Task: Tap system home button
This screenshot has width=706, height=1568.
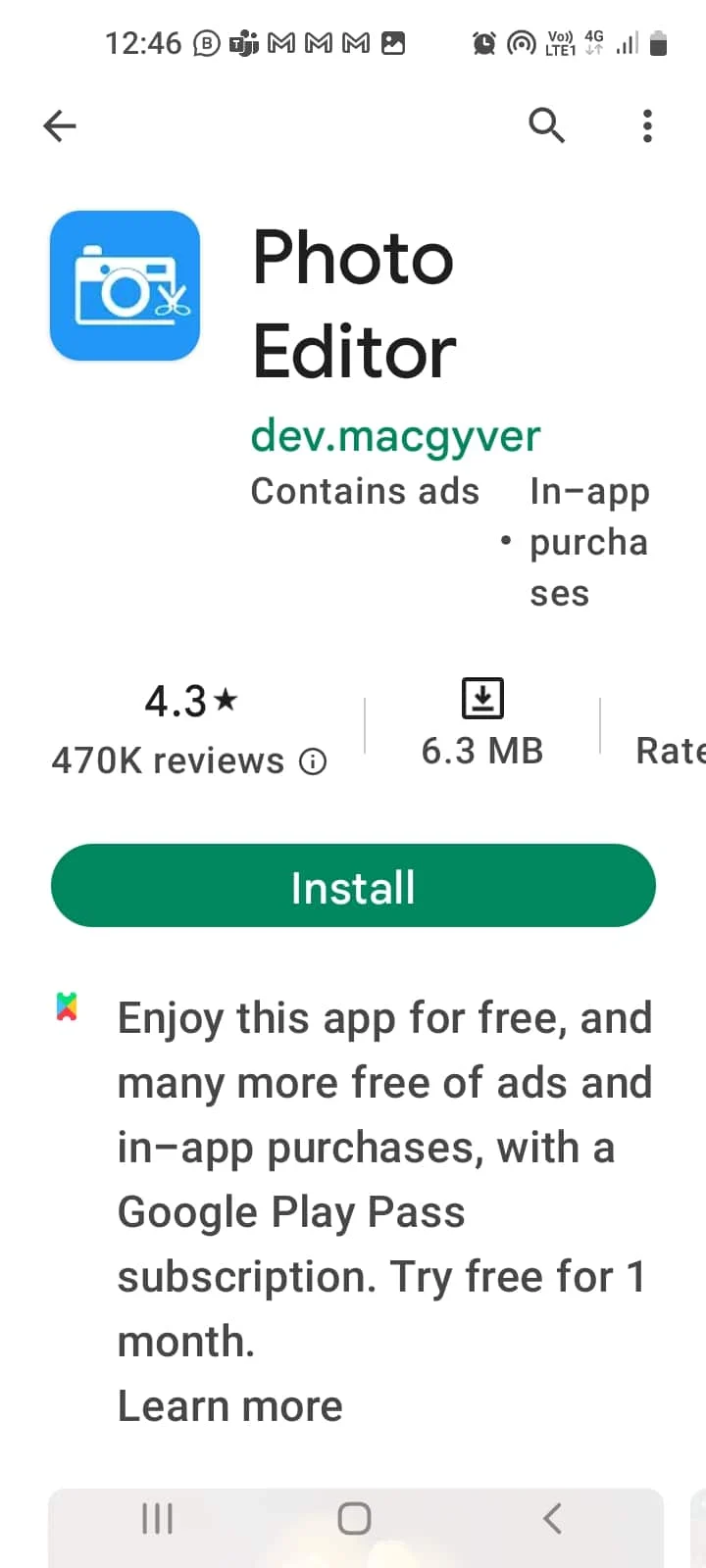Action: point(354,1519)
